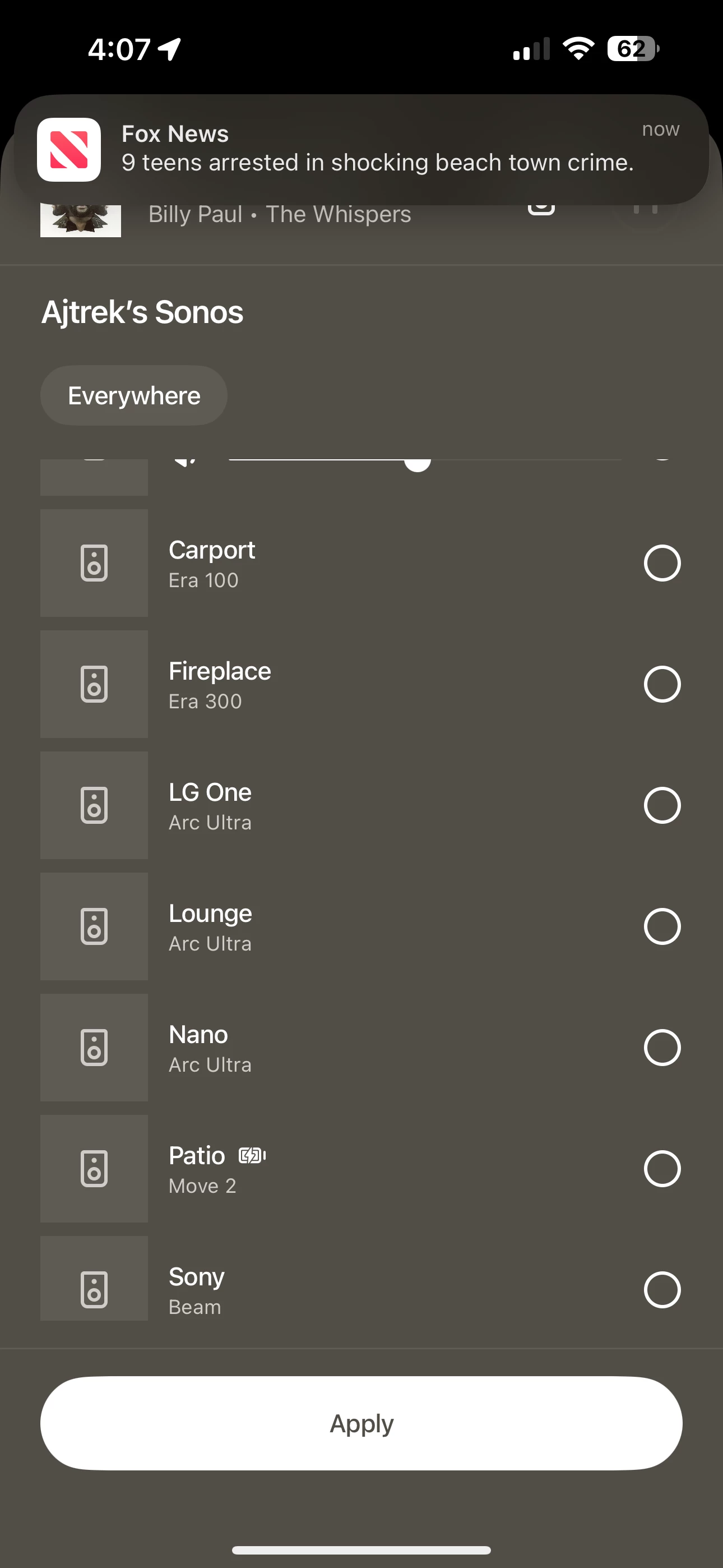Apply the speaker group selection
723x1568 pixels.
361,1424
